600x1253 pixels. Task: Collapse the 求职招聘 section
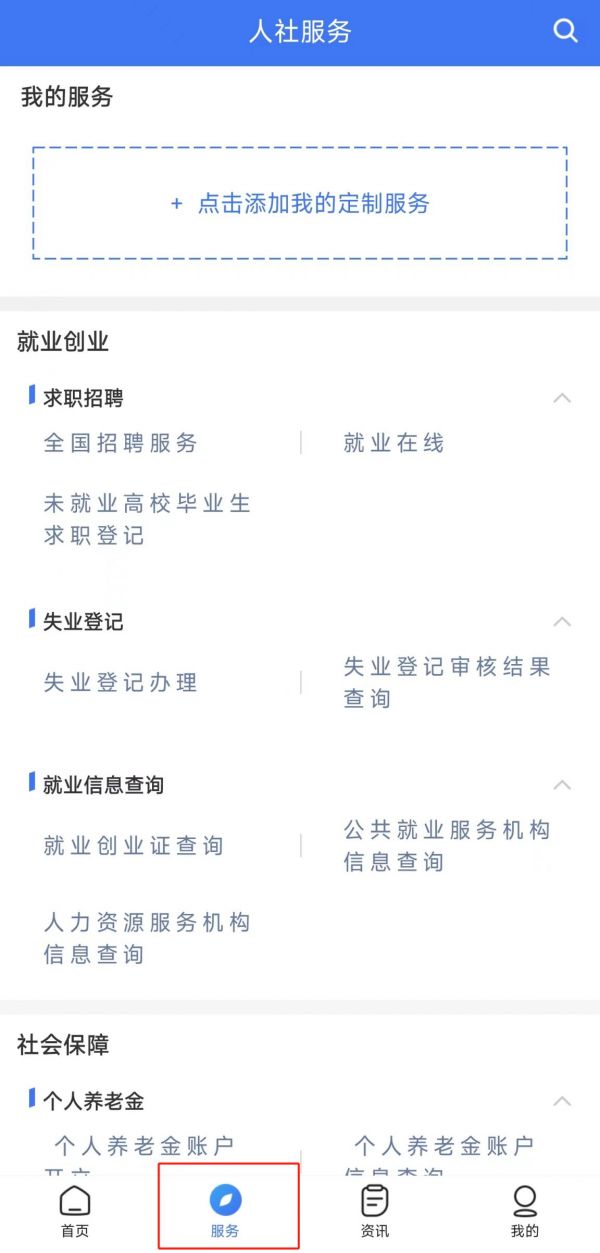click(x=562, y=398)
